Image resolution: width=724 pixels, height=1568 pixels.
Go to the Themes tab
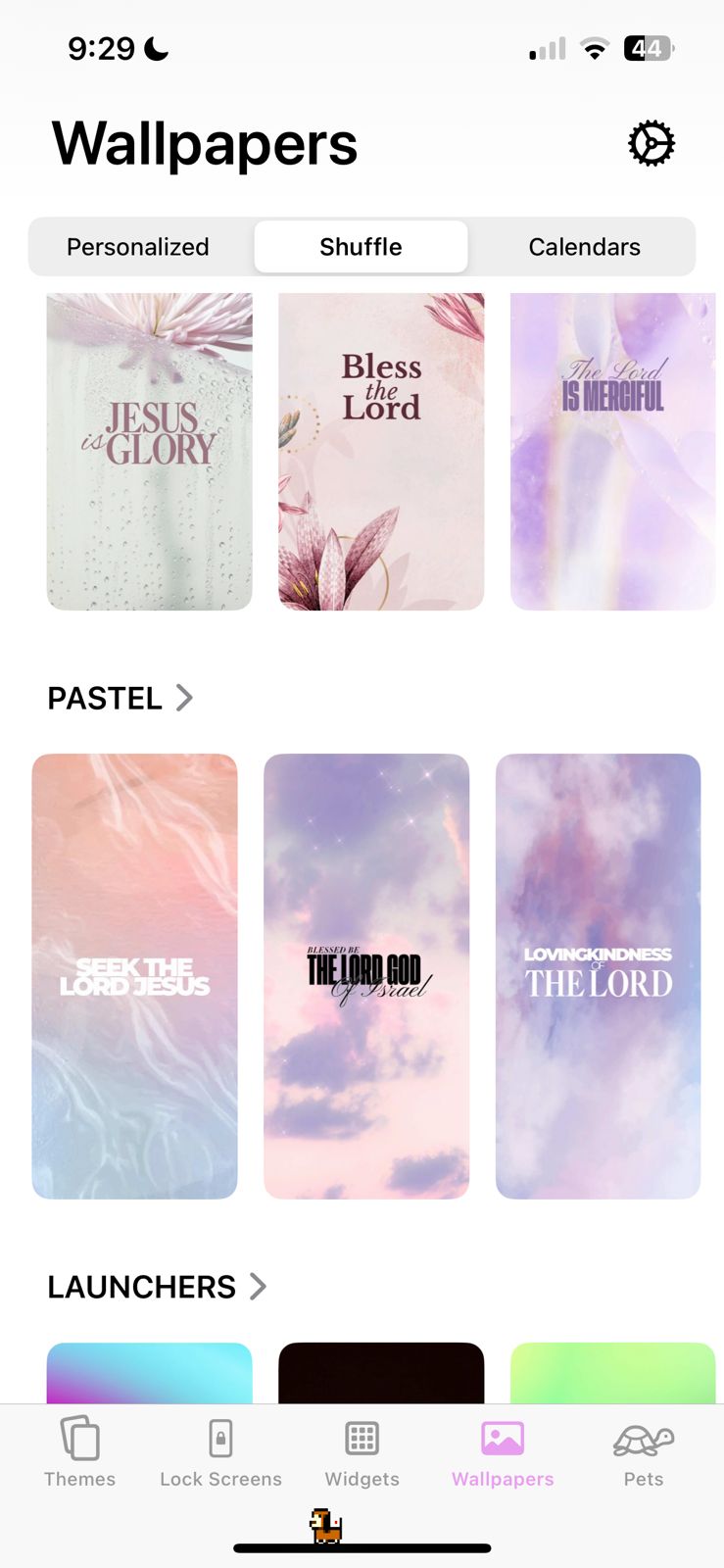(x=79, y=1453)
